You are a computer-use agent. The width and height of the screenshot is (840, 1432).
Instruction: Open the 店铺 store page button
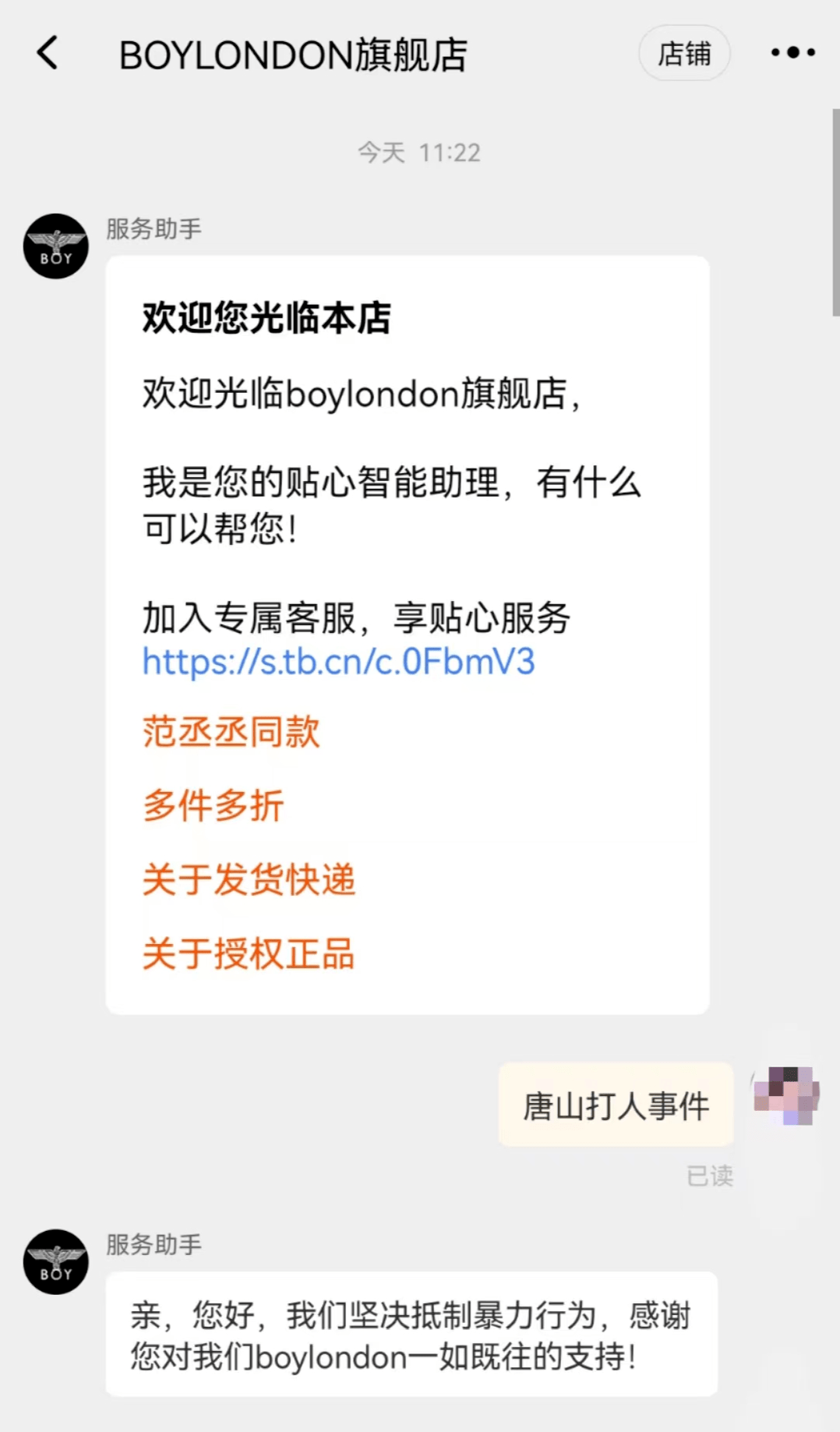684,53
